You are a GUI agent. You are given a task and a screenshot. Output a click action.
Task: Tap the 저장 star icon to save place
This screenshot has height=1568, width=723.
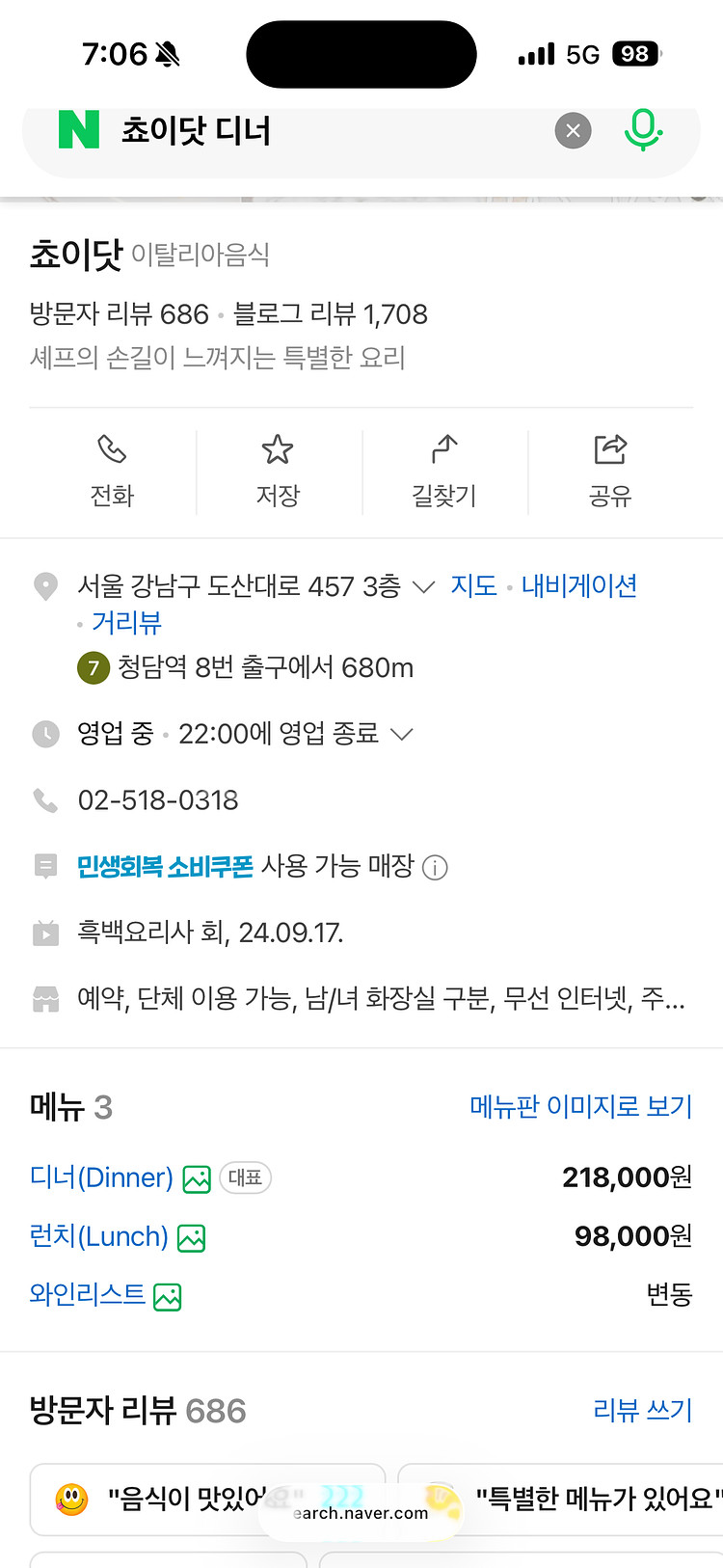(278, 449)
